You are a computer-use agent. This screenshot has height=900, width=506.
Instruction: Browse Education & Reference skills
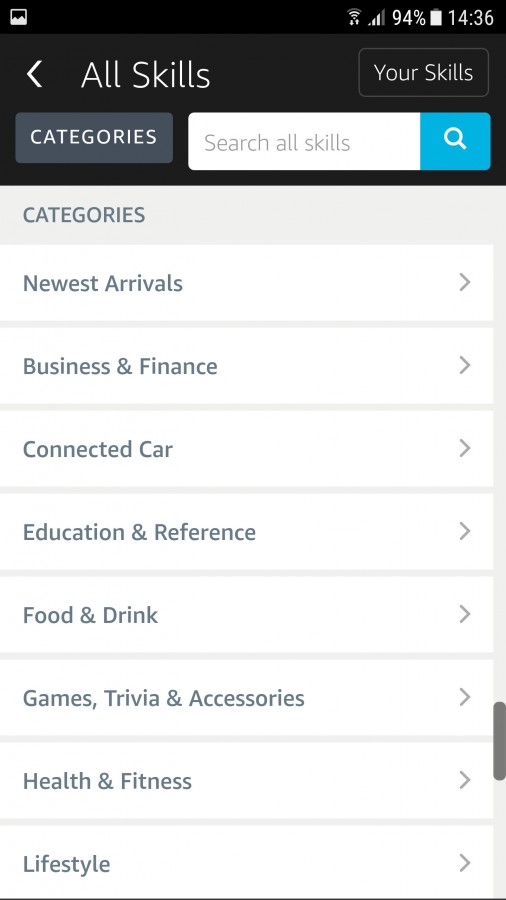(x=247, y=532)
